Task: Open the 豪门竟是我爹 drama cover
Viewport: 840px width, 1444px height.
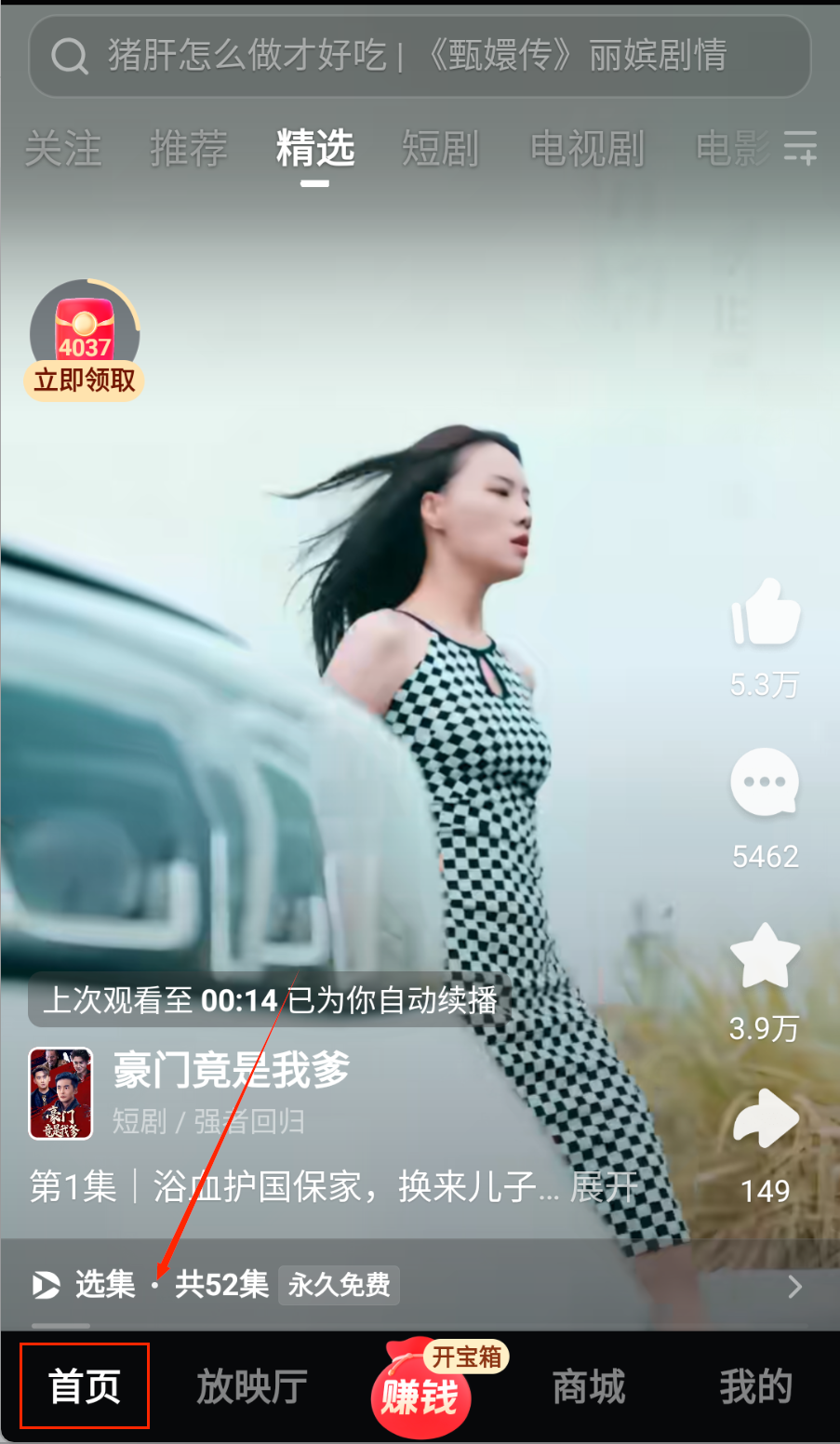Action: tap(61, 1093)
